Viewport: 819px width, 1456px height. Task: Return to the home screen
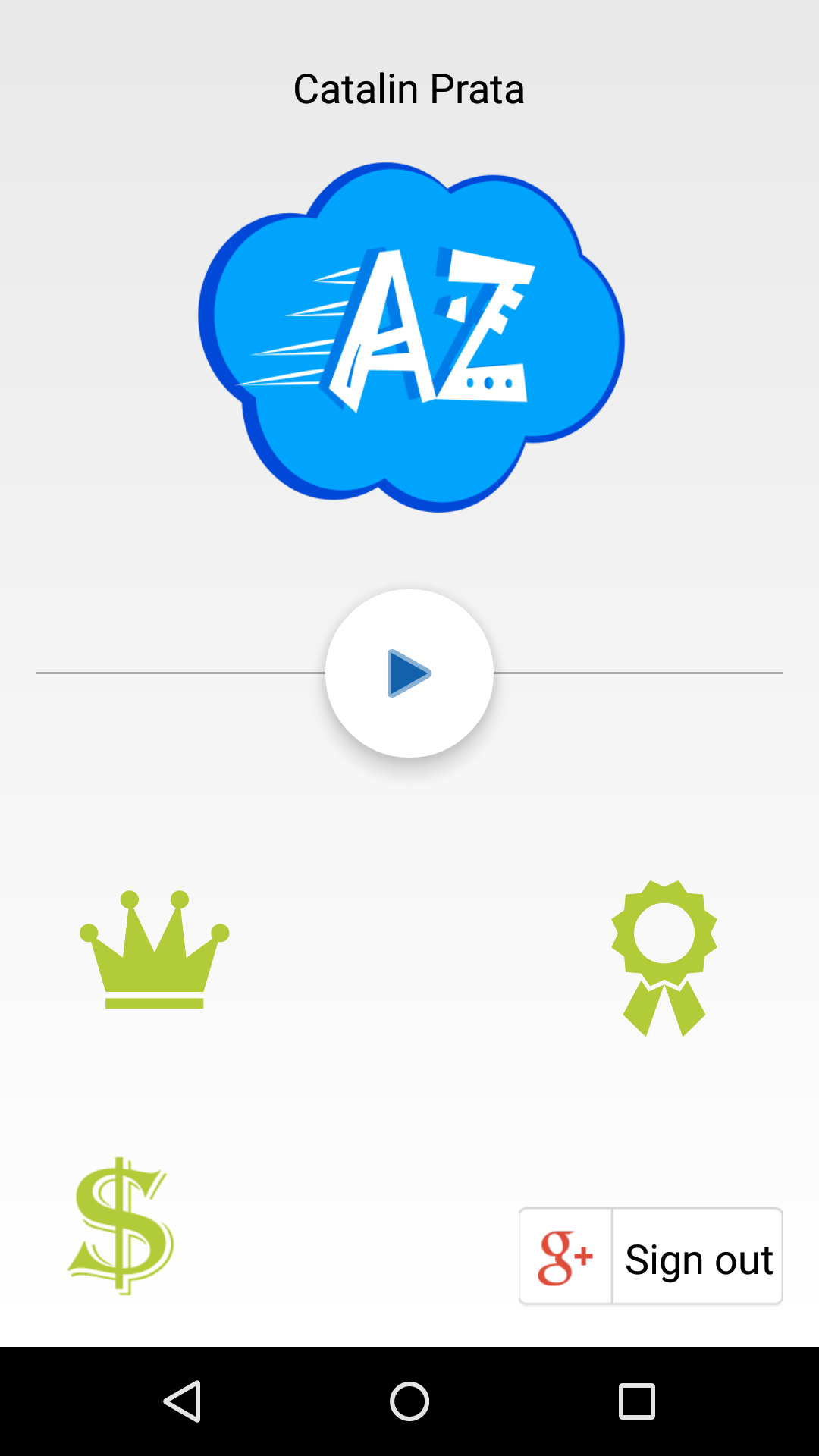pos(409,1401)
